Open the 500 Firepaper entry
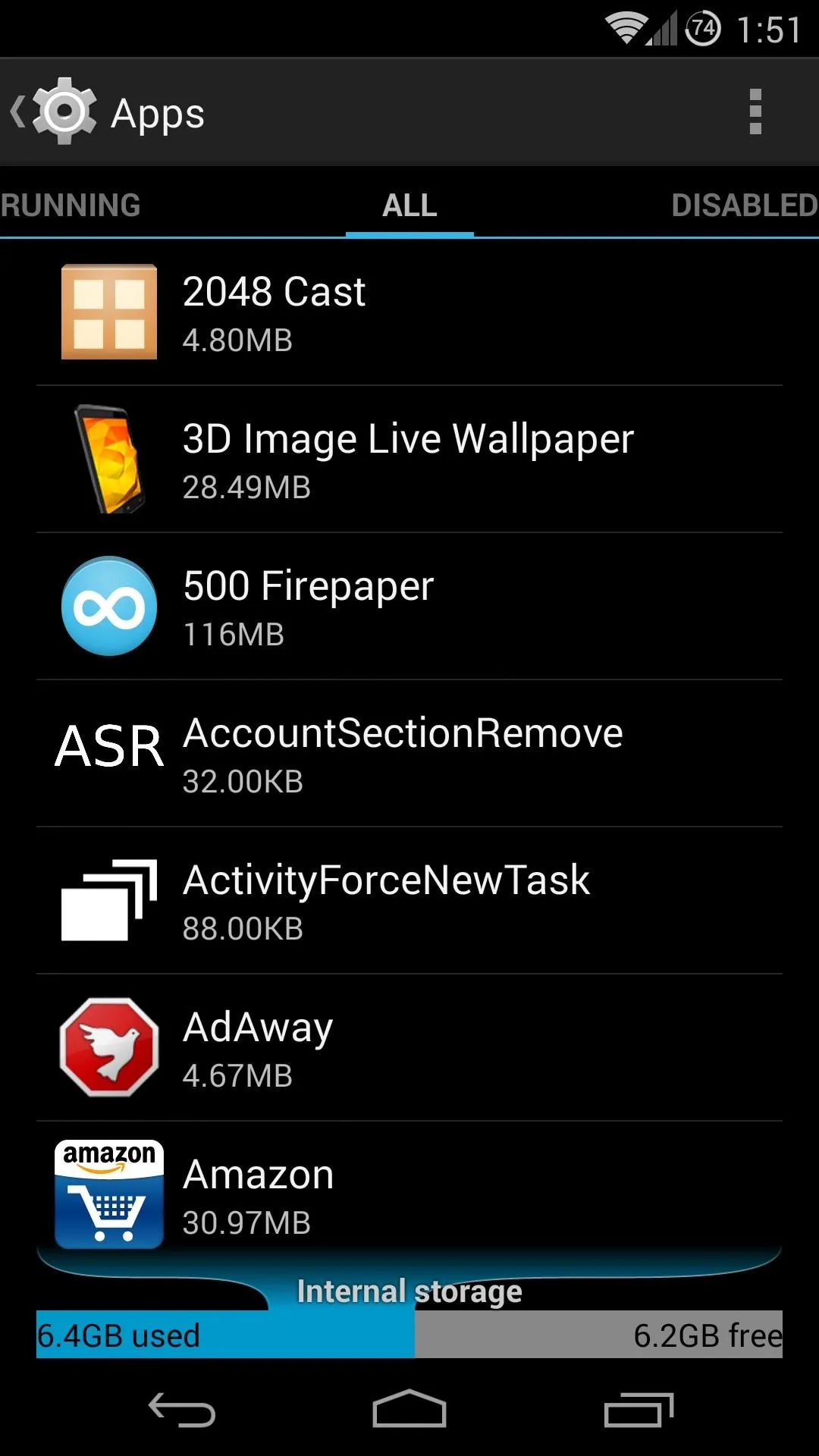819x1456 pixels. click(x=409, y=607)
